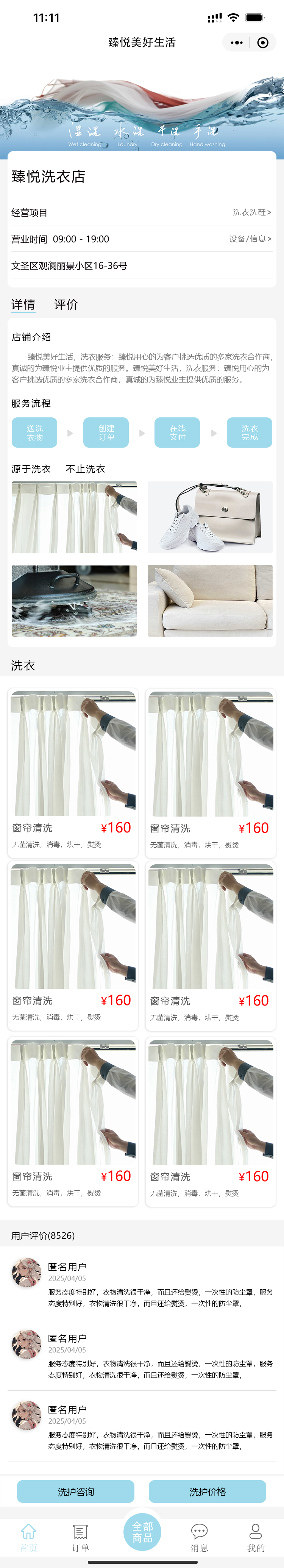Go to 首页 tab

tap(28, 1538)
